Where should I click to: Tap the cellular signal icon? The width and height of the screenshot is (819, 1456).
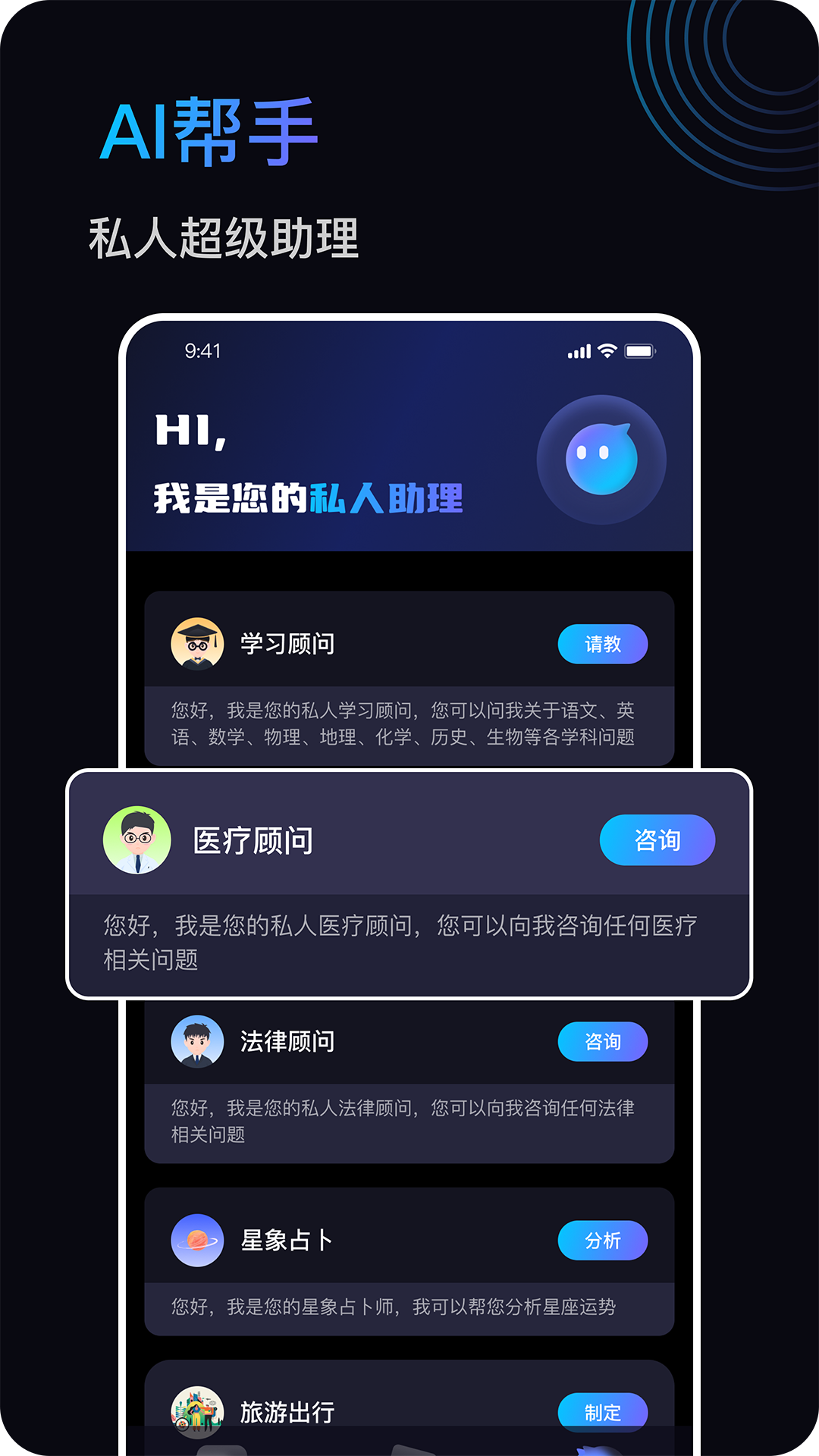coord(578,350)
